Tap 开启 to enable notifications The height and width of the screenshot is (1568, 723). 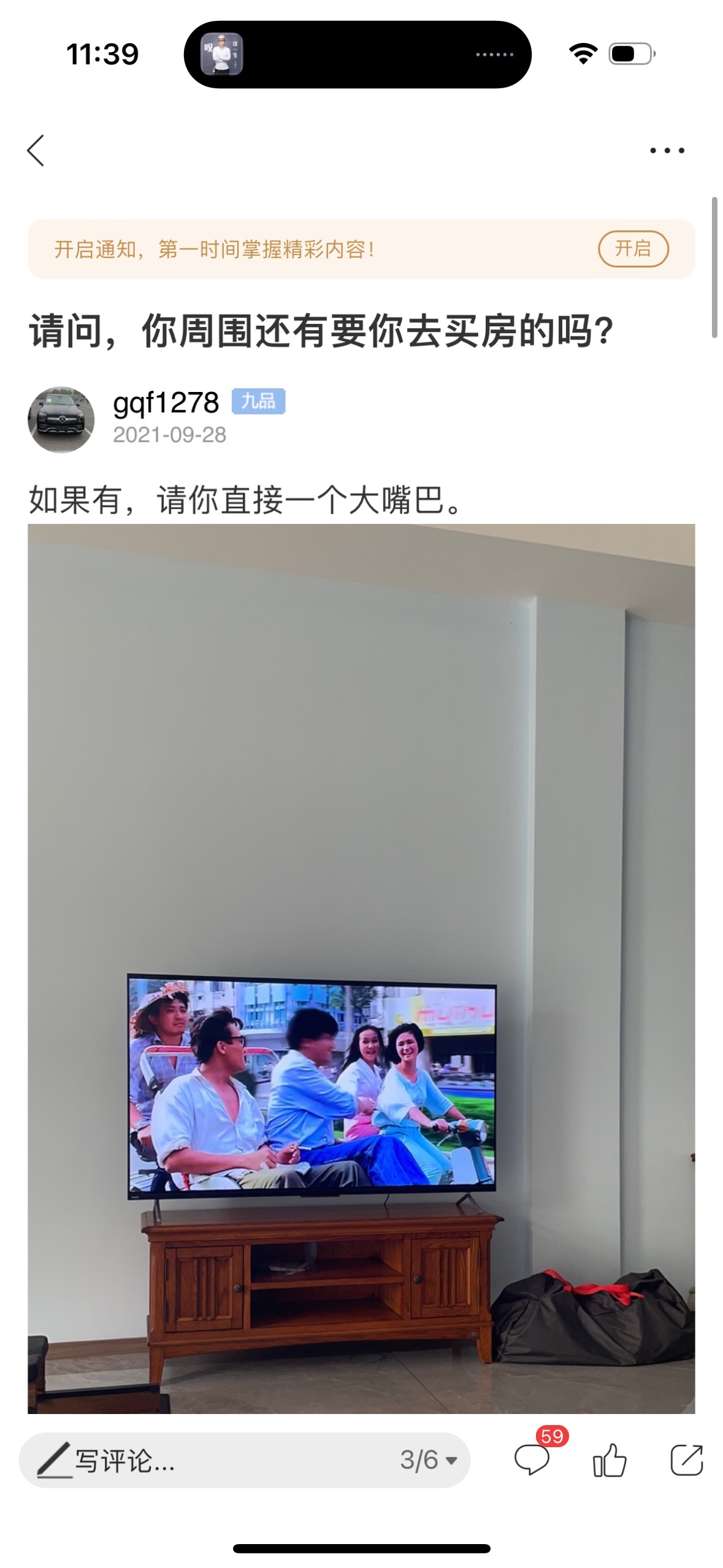pos(632,248)
